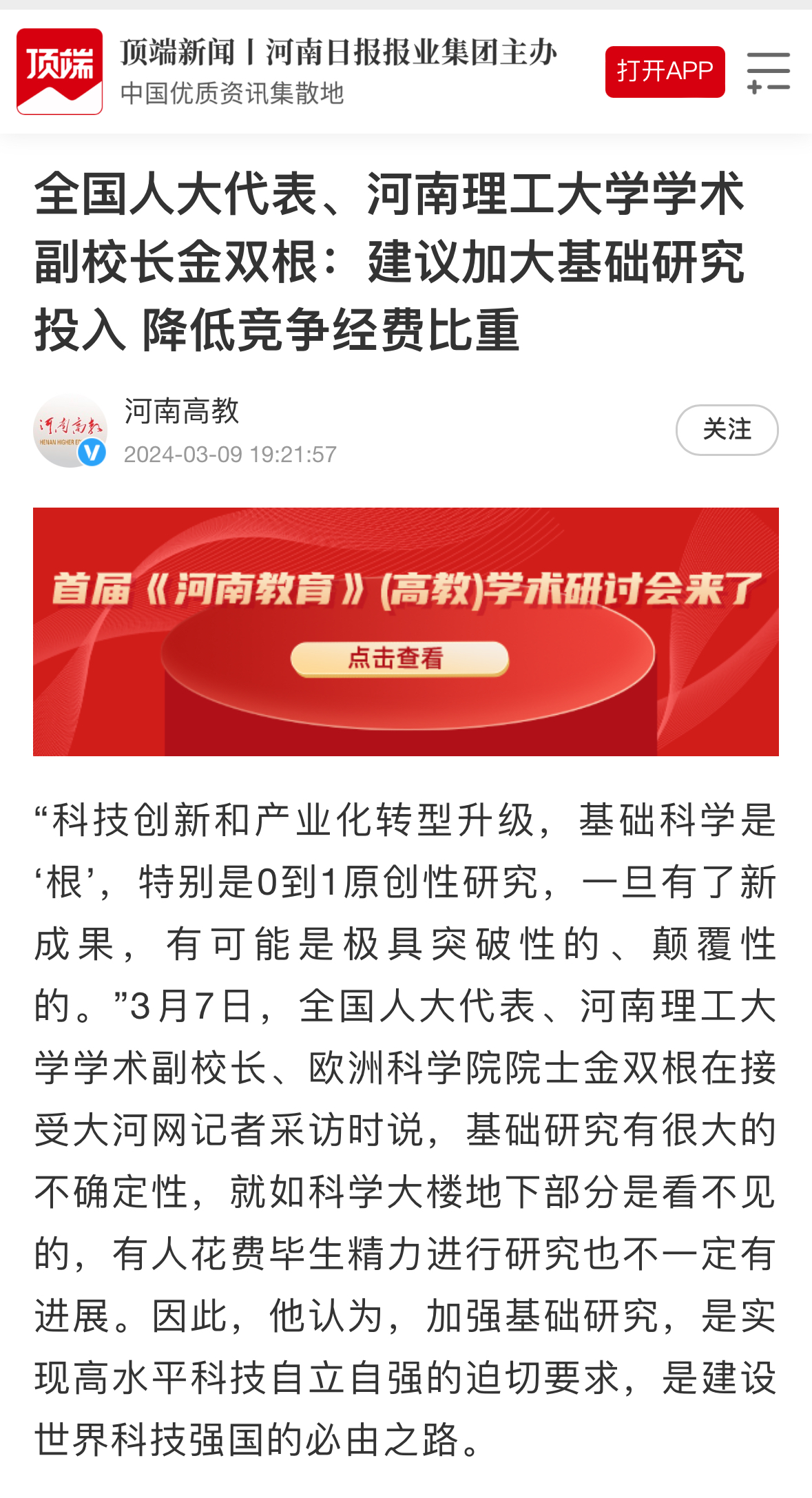Open the menu icon in the header
Screen dimensions: 812x1498
coord(768,72)
